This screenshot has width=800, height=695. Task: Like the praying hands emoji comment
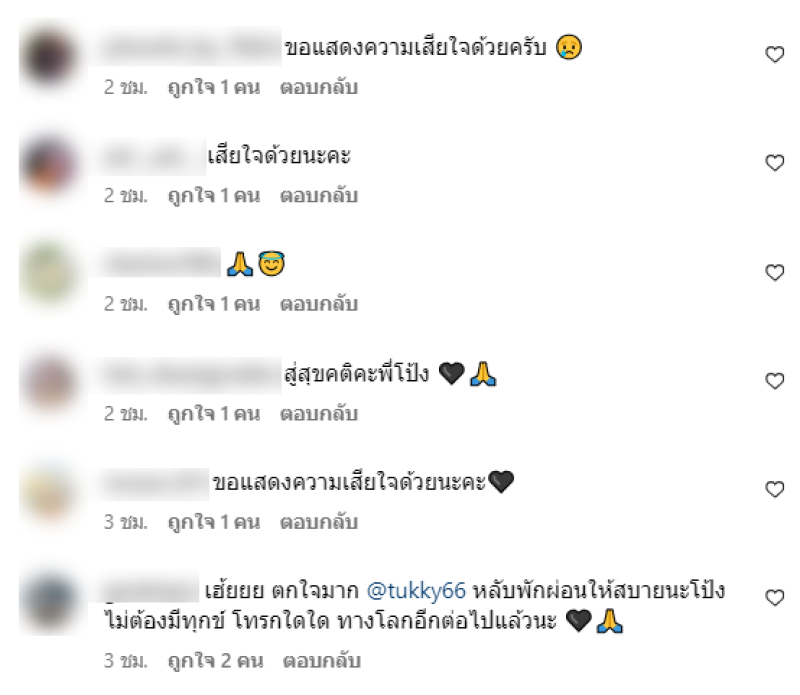pos(774,272)
